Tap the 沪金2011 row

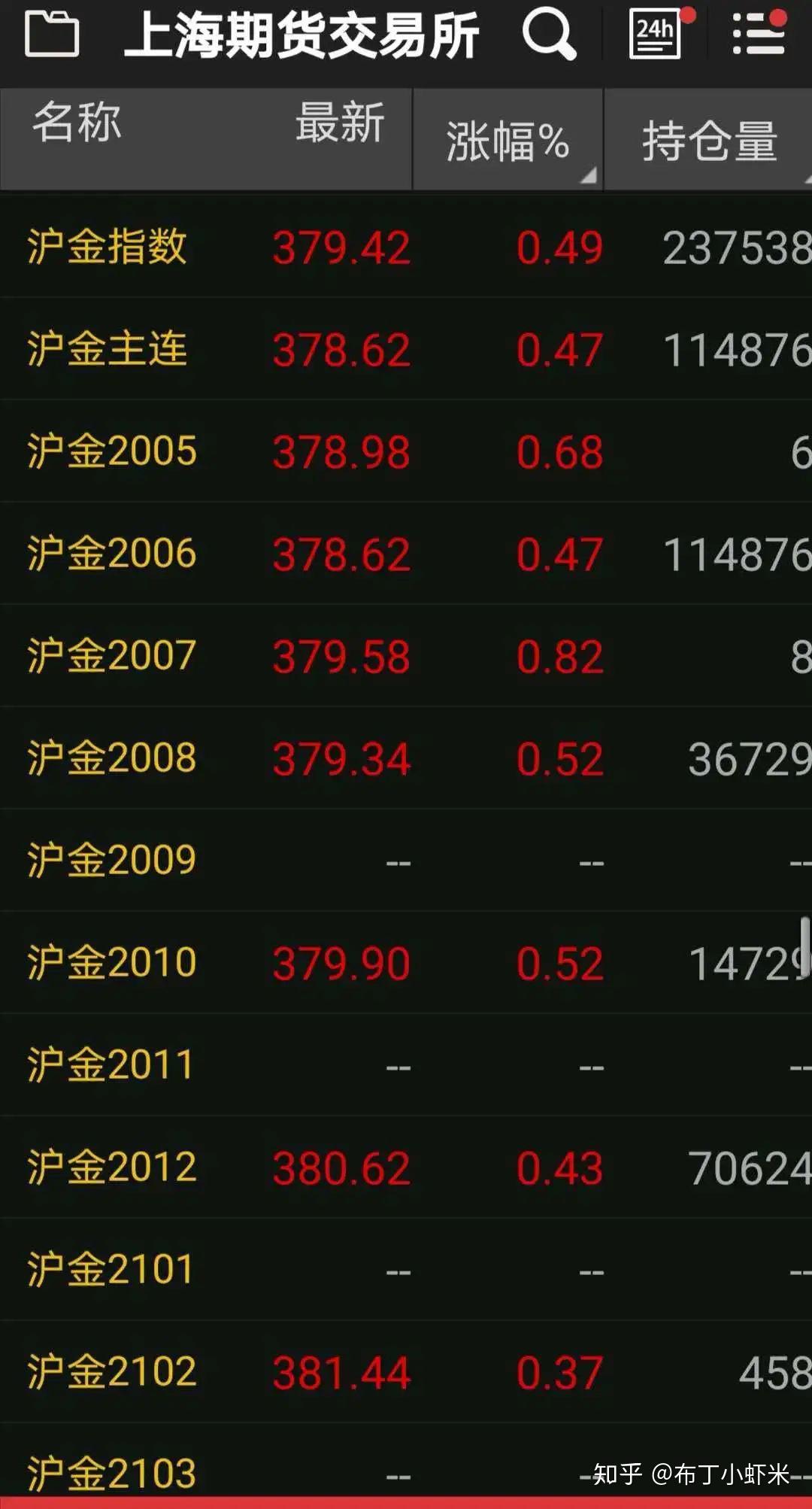(406, 1065)
